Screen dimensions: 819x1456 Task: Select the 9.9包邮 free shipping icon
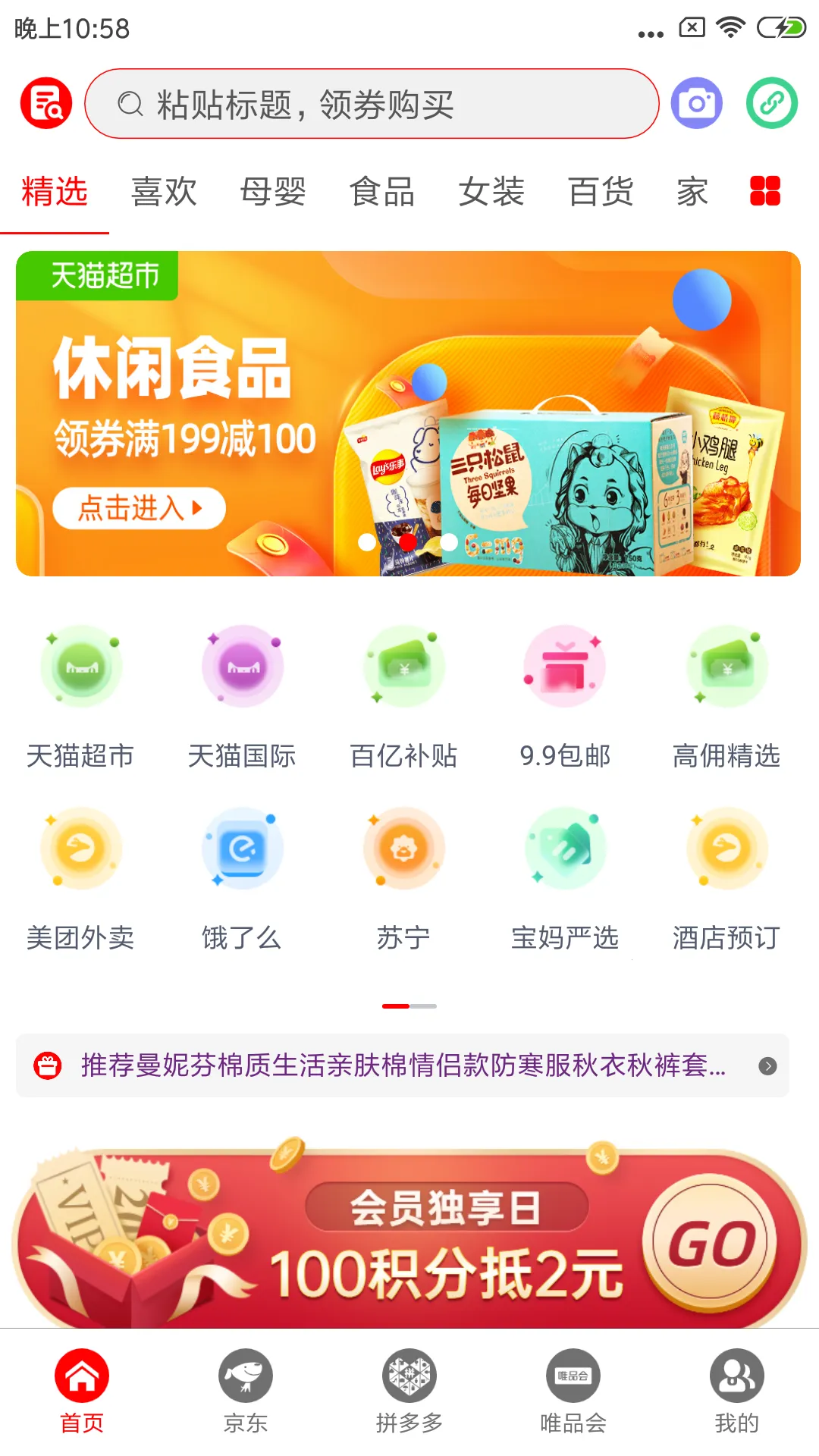(566, 667)
